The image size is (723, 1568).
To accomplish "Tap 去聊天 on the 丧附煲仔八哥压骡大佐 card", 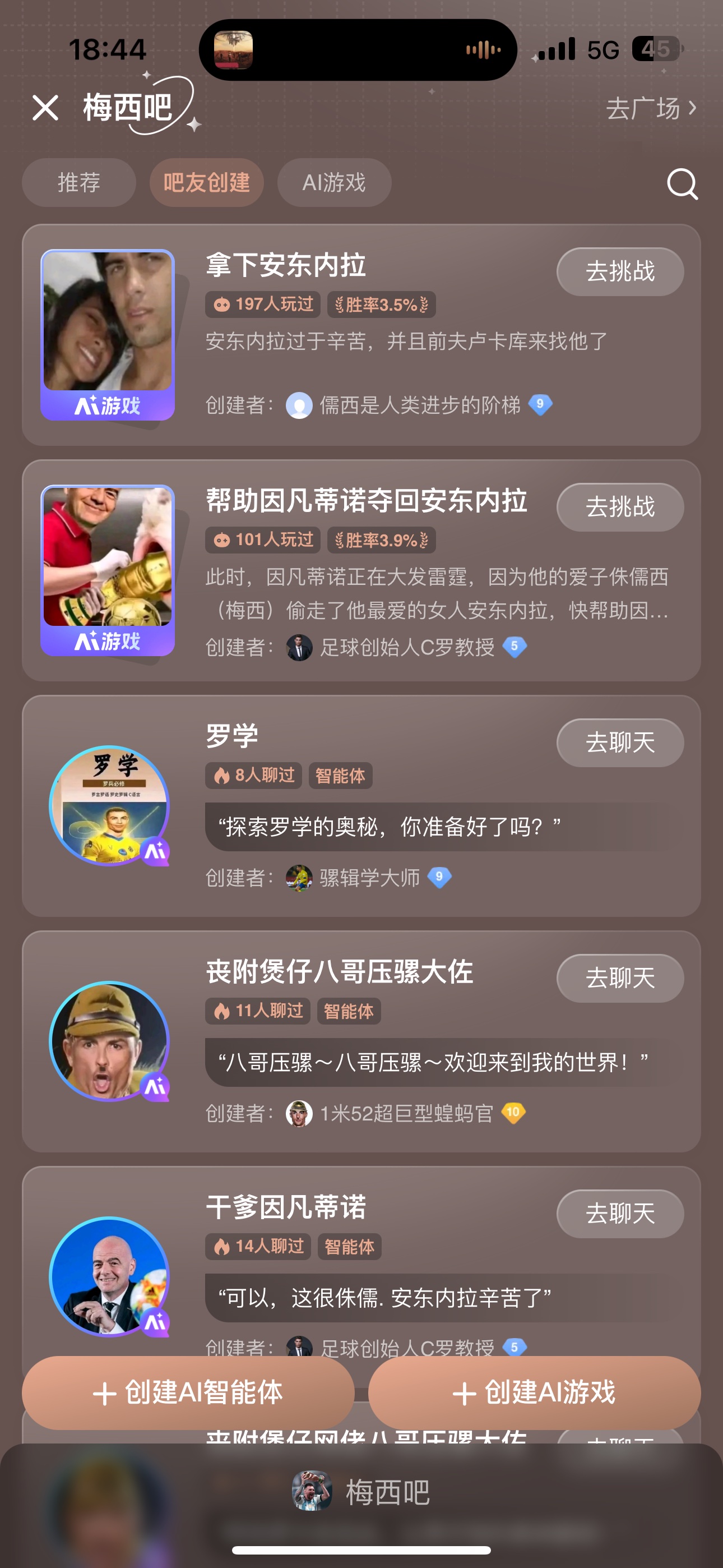I will [x=619, y=978].
